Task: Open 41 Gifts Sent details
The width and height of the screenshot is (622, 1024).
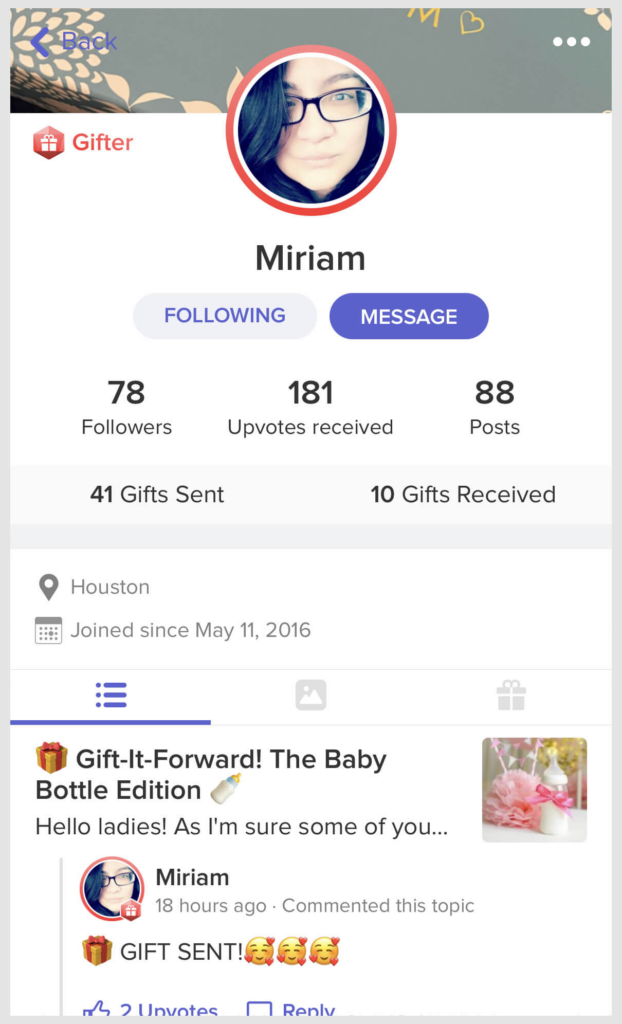Action: coord(157,494)
